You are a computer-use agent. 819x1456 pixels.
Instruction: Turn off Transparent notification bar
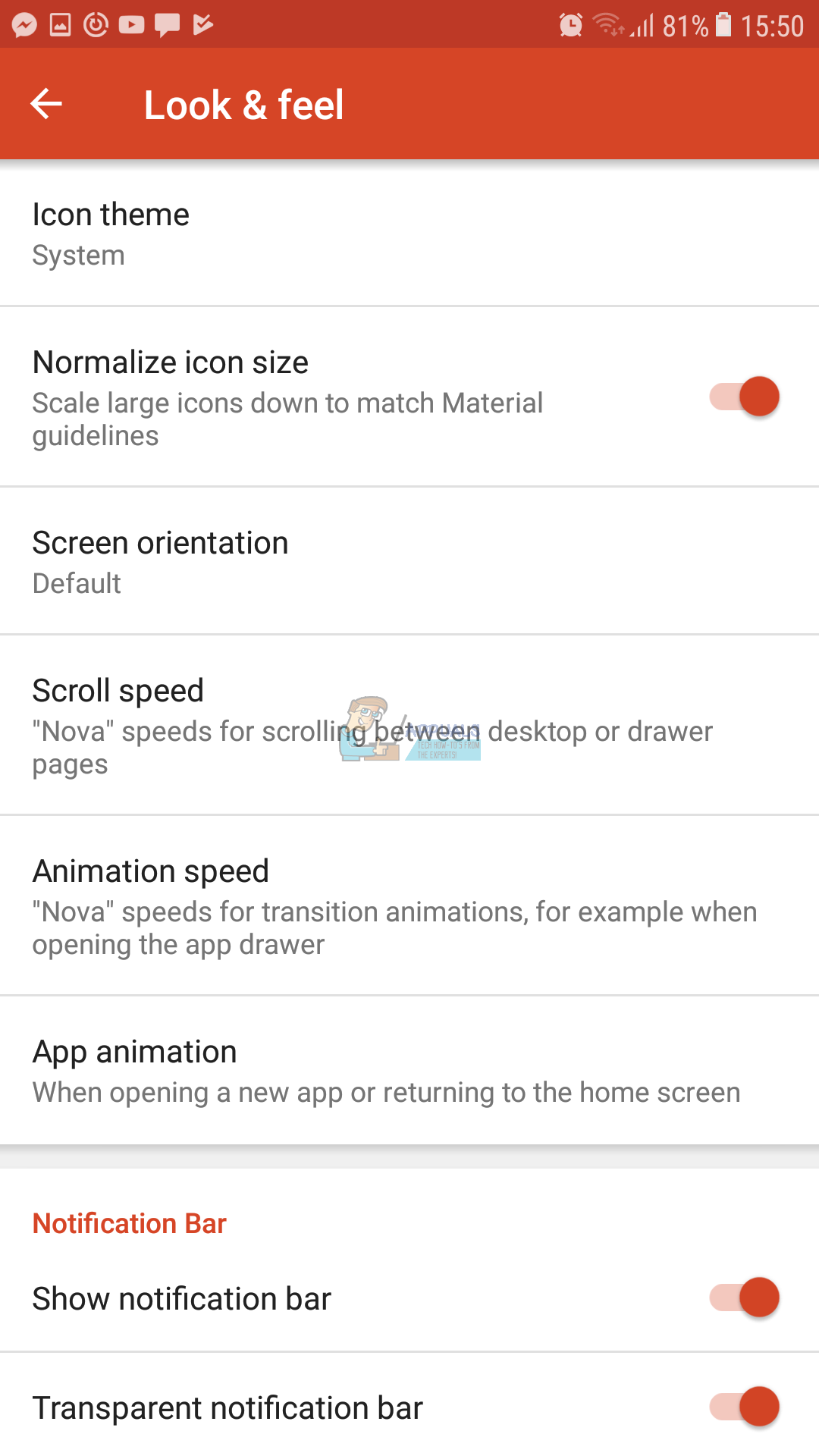pyautogui.click(x=744, y=1407)
